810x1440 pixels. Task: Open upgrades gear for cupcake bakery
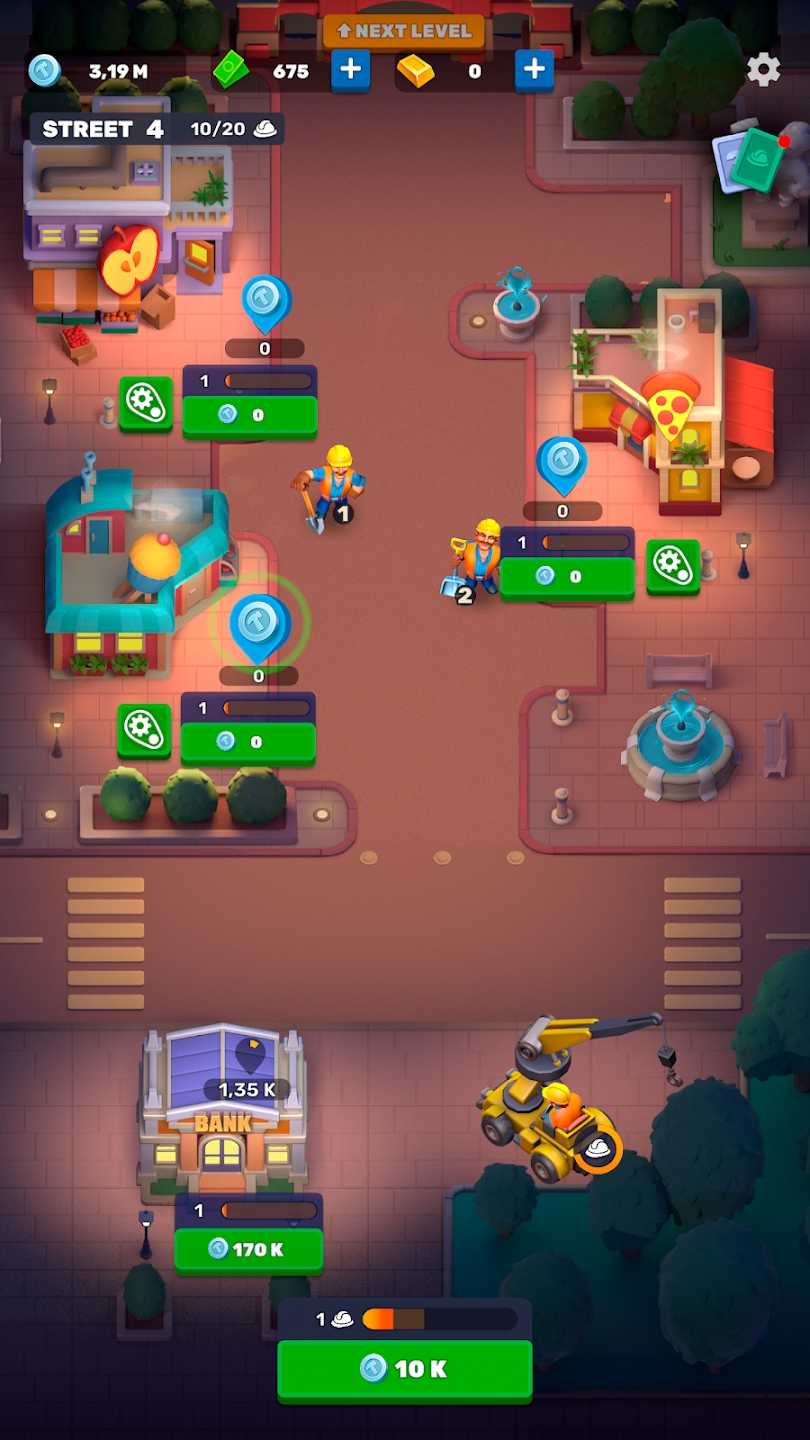coord(144,730)
